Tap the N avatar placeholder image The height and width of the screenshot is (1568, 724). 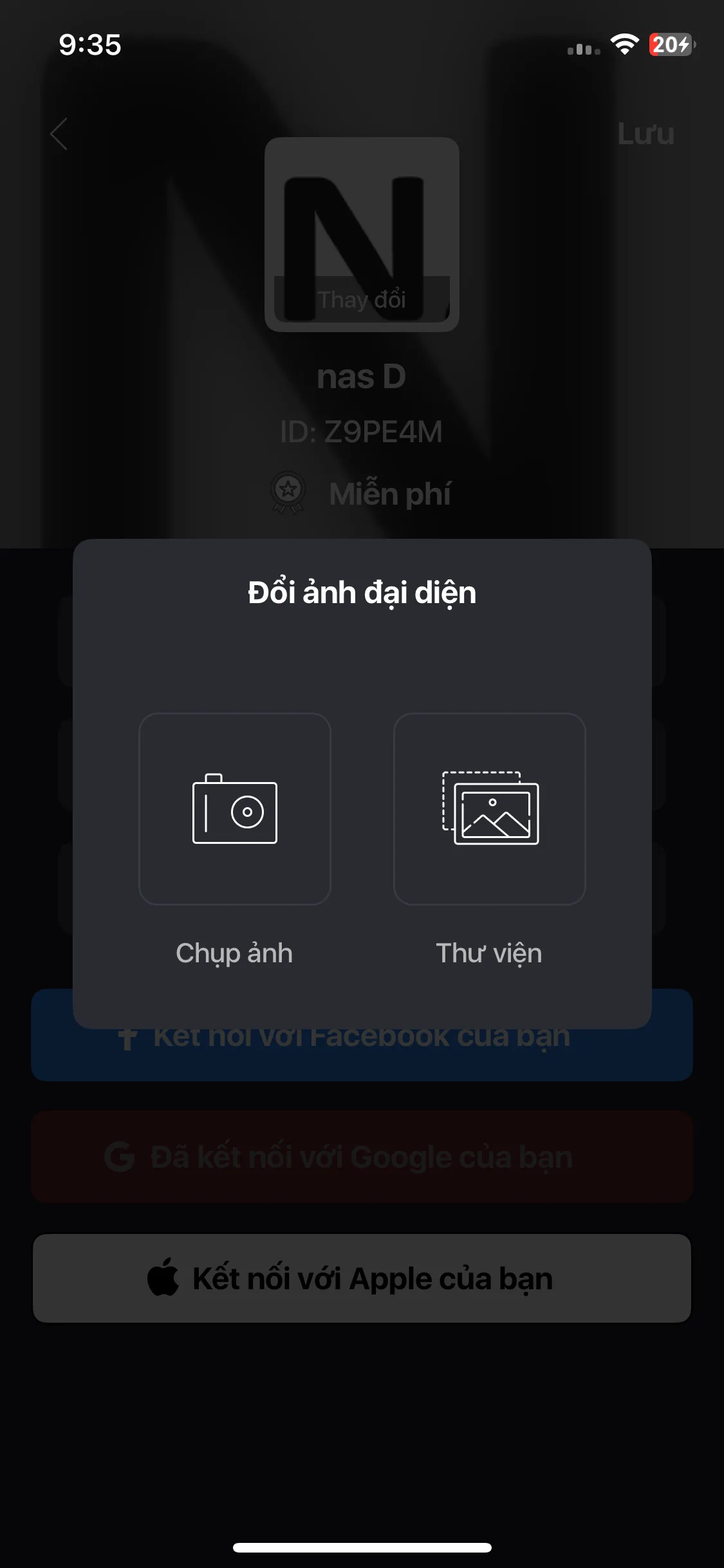[x=362, y=229]
